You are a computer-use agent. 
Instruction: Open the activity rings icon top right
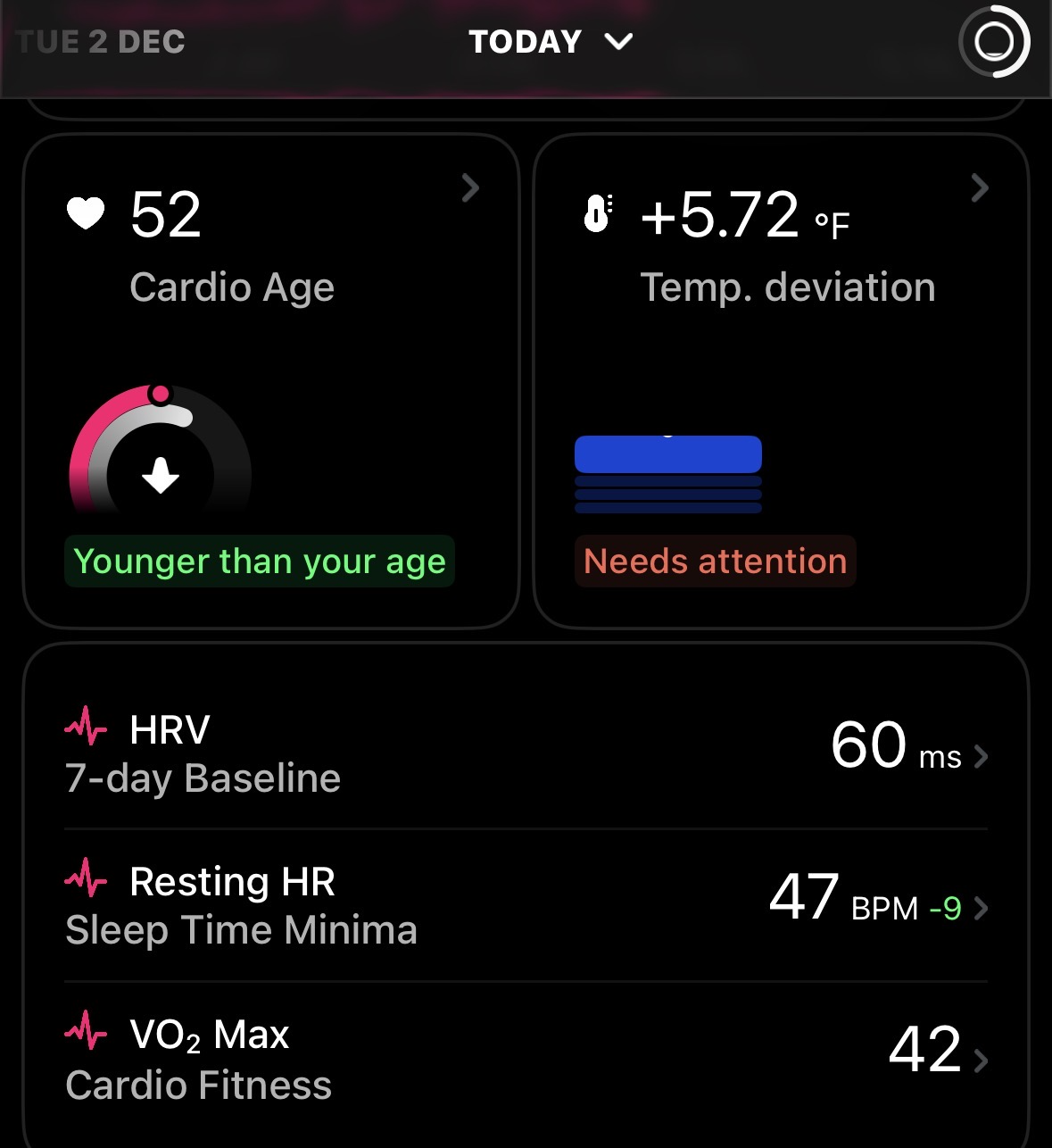[992, 40]
